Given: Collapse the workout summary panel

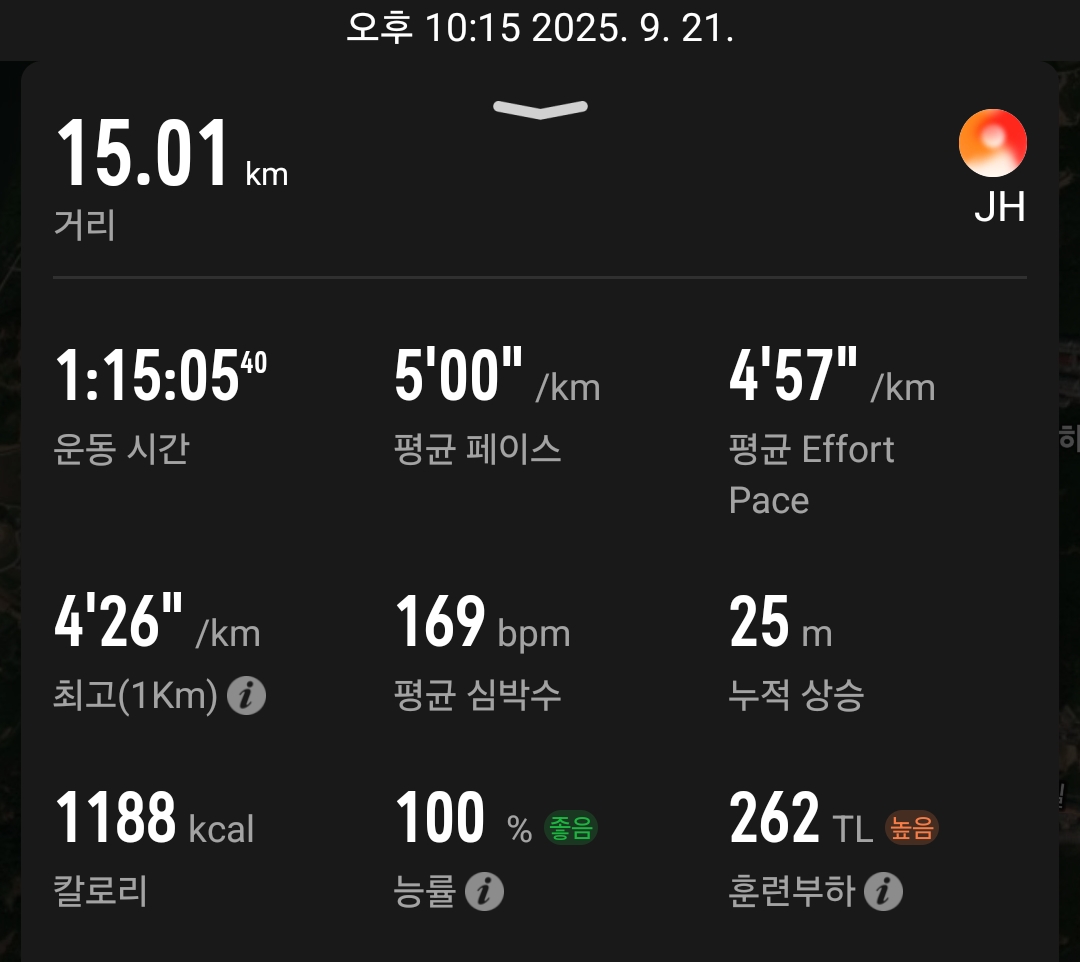Looking at the screenshot, I should 540,109.
